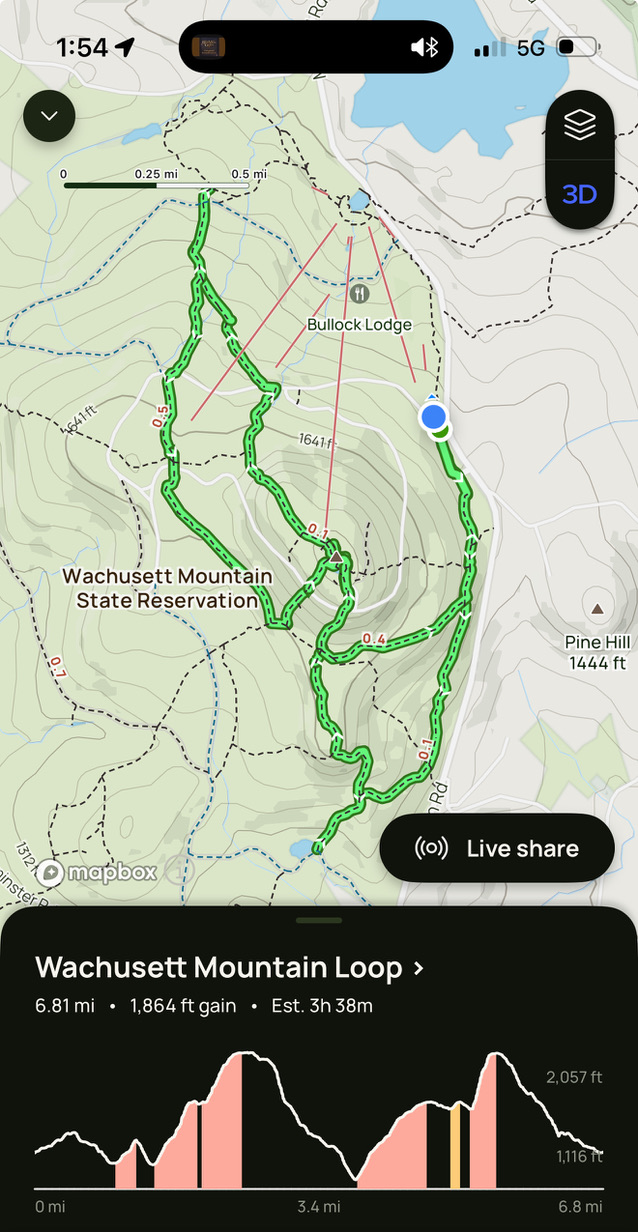The image size is (638, 1232).
Task: Switch the map to 3D view
Action: (x=580, y=194)
